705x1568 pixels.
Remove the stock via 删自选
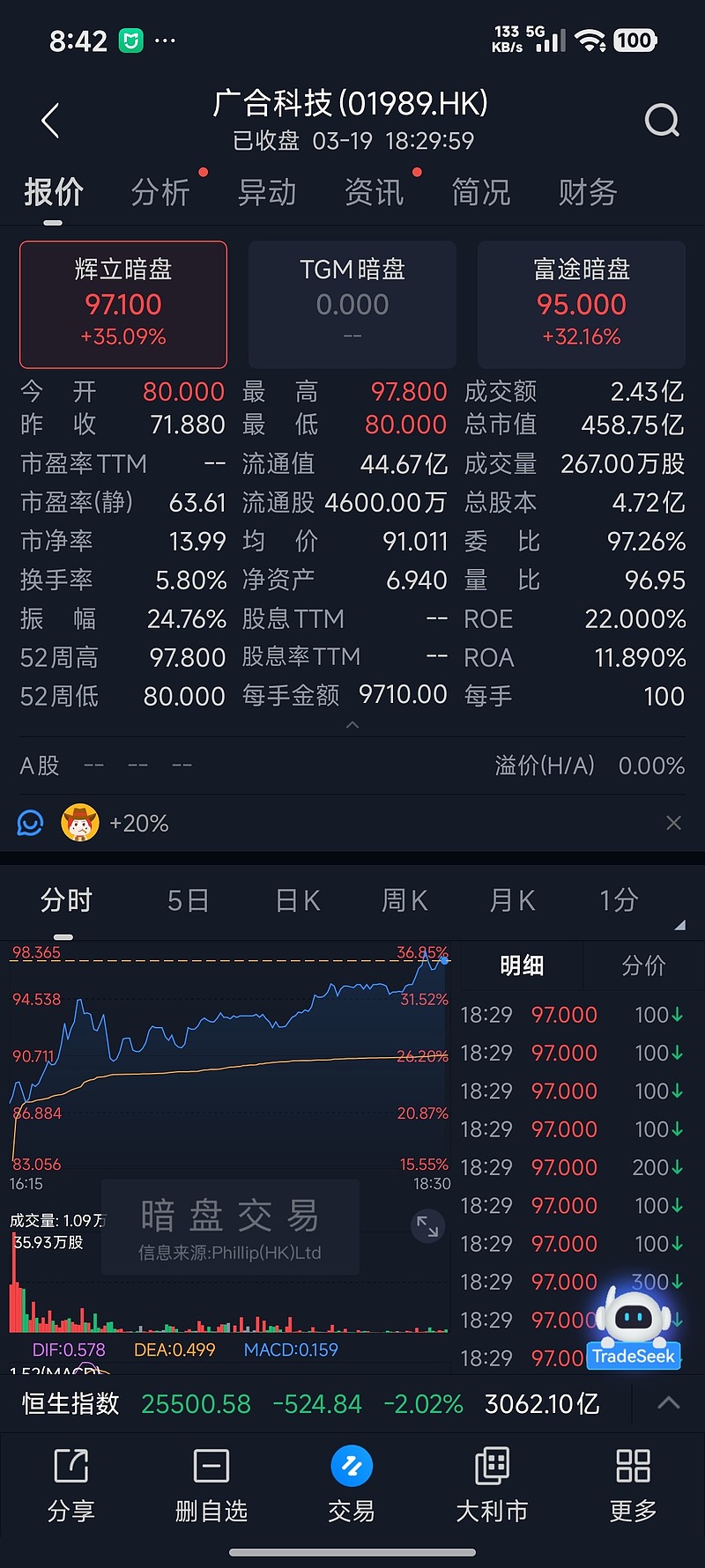(x=211, y=1486)
